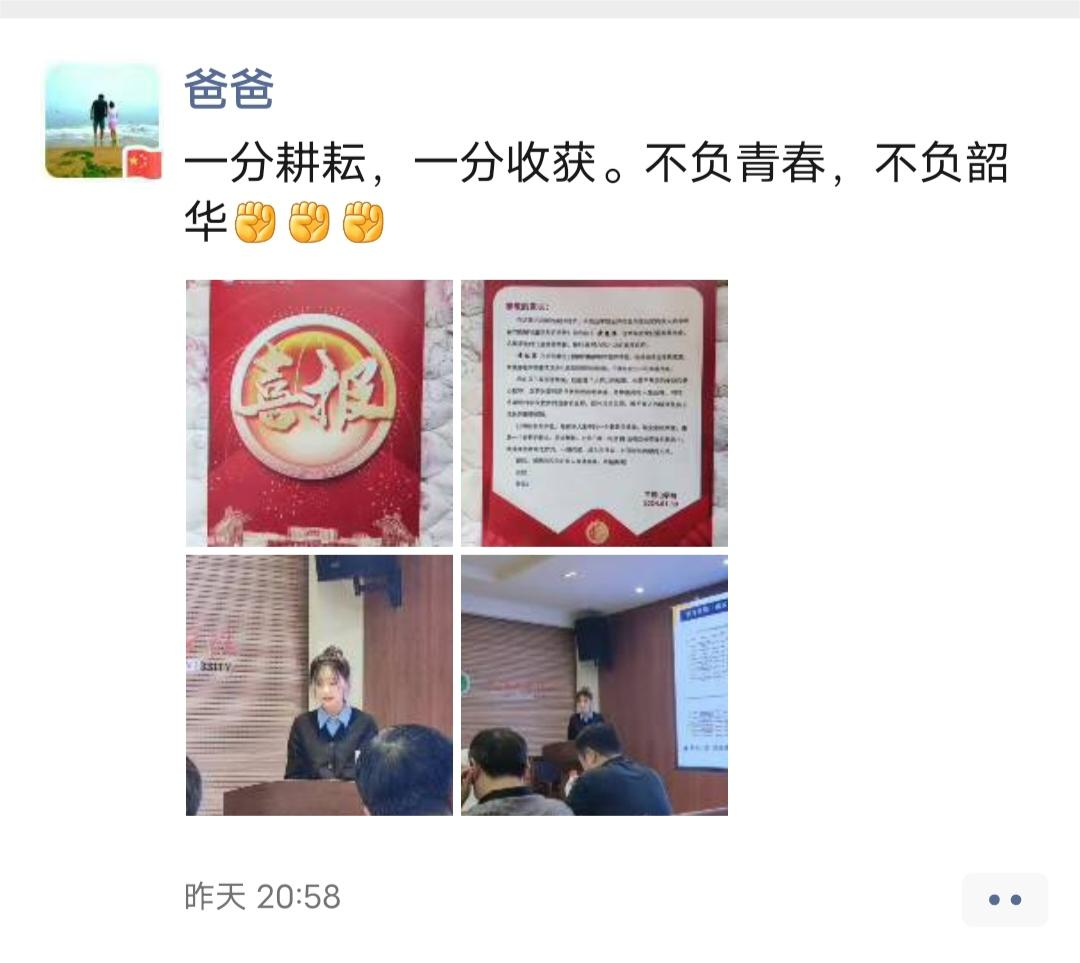Open the two-dot like and comment menu
The height and width of the screenshot is (963, 1080).
[x=1004, y=899]
